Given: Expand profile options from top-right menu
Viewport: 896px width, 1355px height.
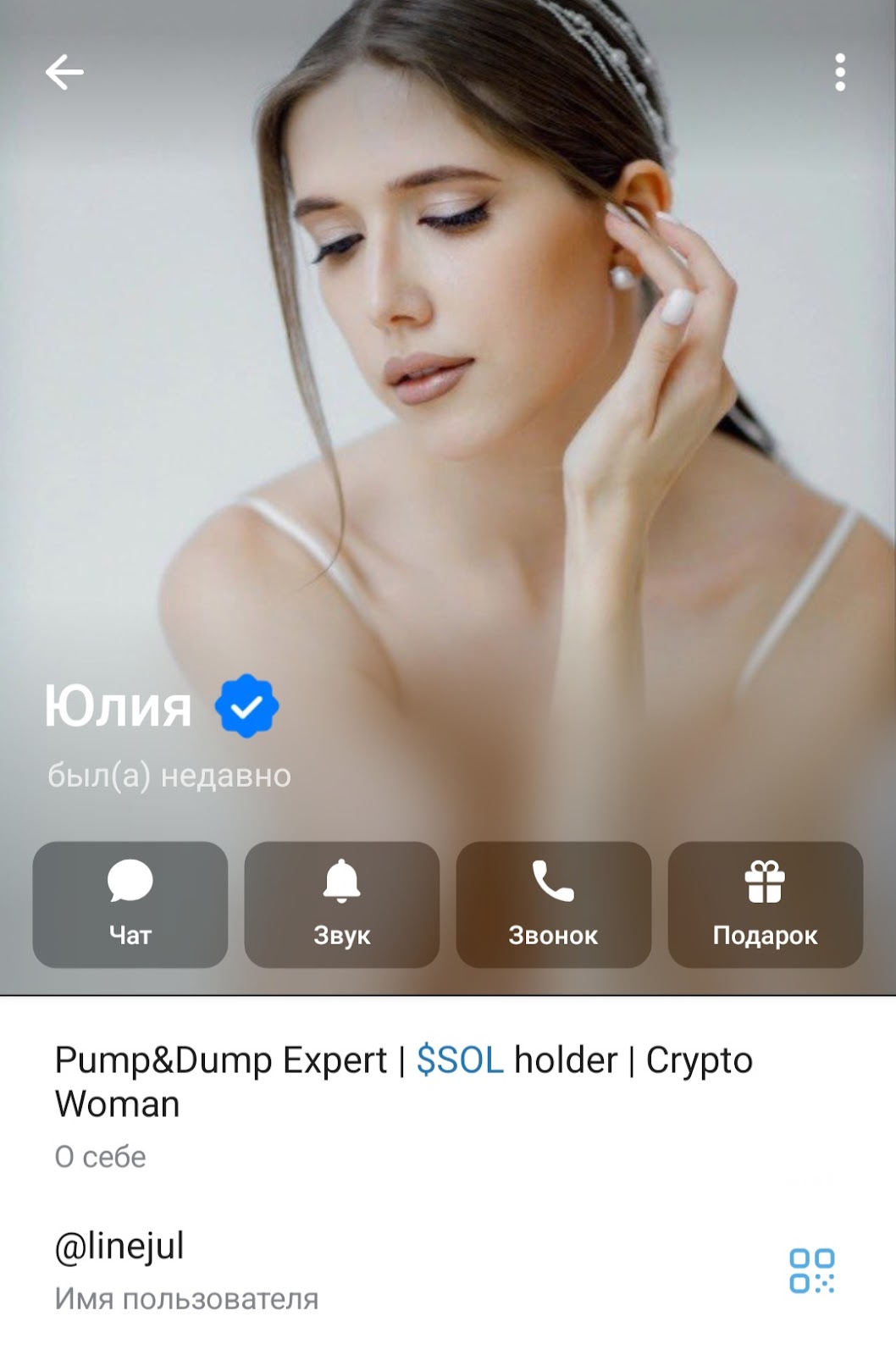Looking at the screenshot, I should 839,74.
